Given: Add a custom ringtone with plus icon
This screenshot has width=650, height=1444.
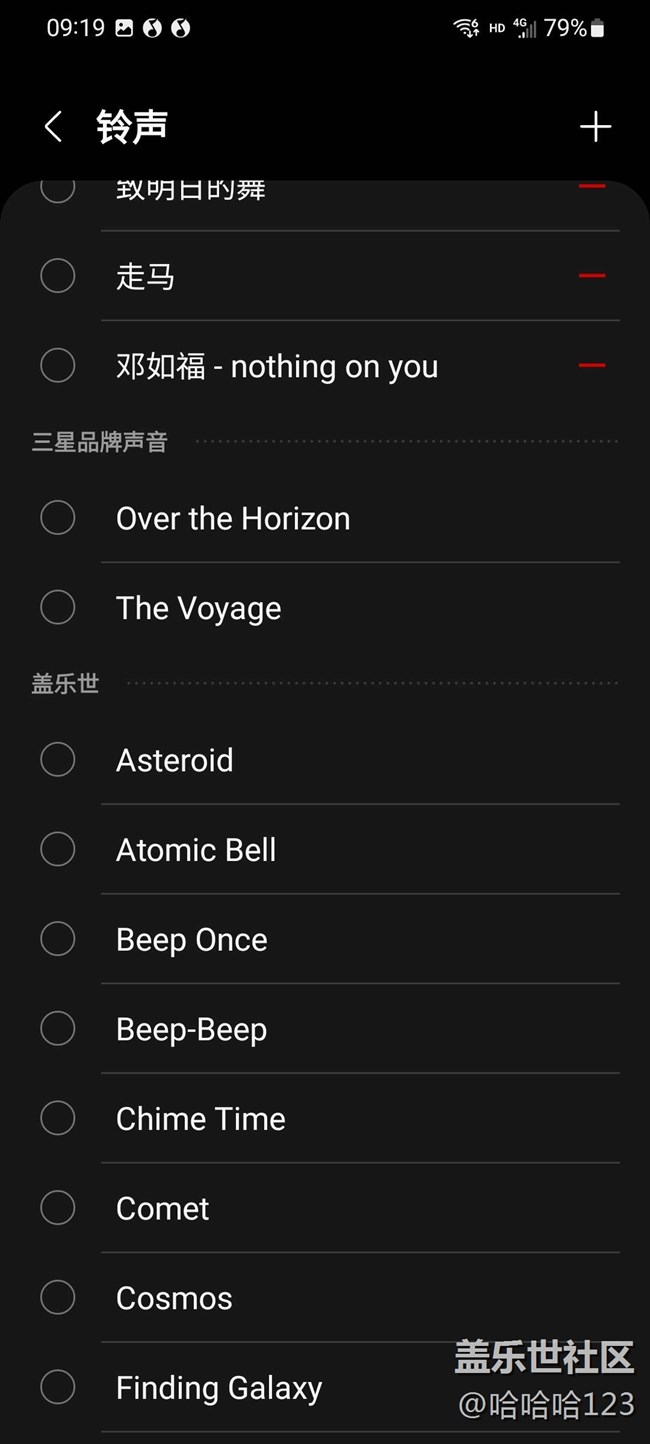Looking at the screenshot, I should tap(595, 127).
